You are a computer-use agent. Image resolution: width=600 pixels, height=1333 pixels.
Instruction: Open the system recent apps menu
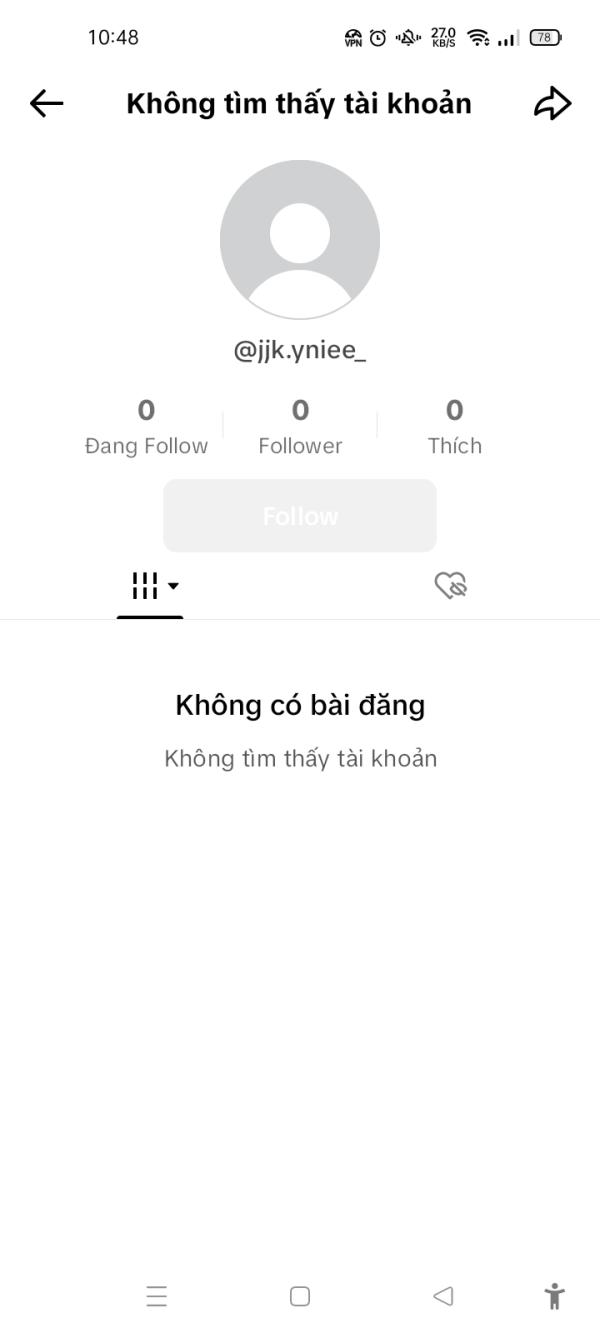[157, 1297]
